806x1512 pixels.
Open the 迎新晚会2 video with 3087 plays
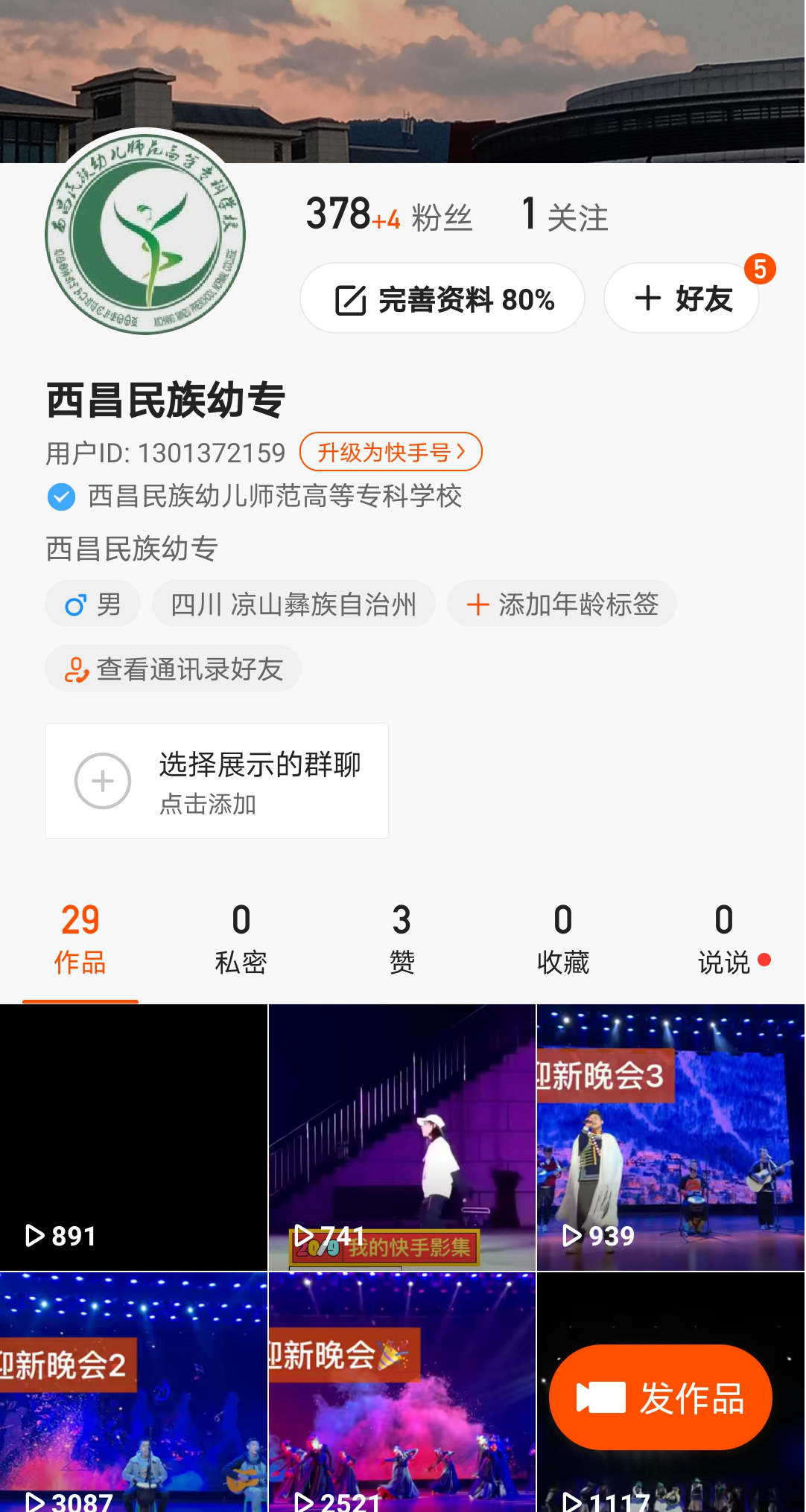point(133,1391)
